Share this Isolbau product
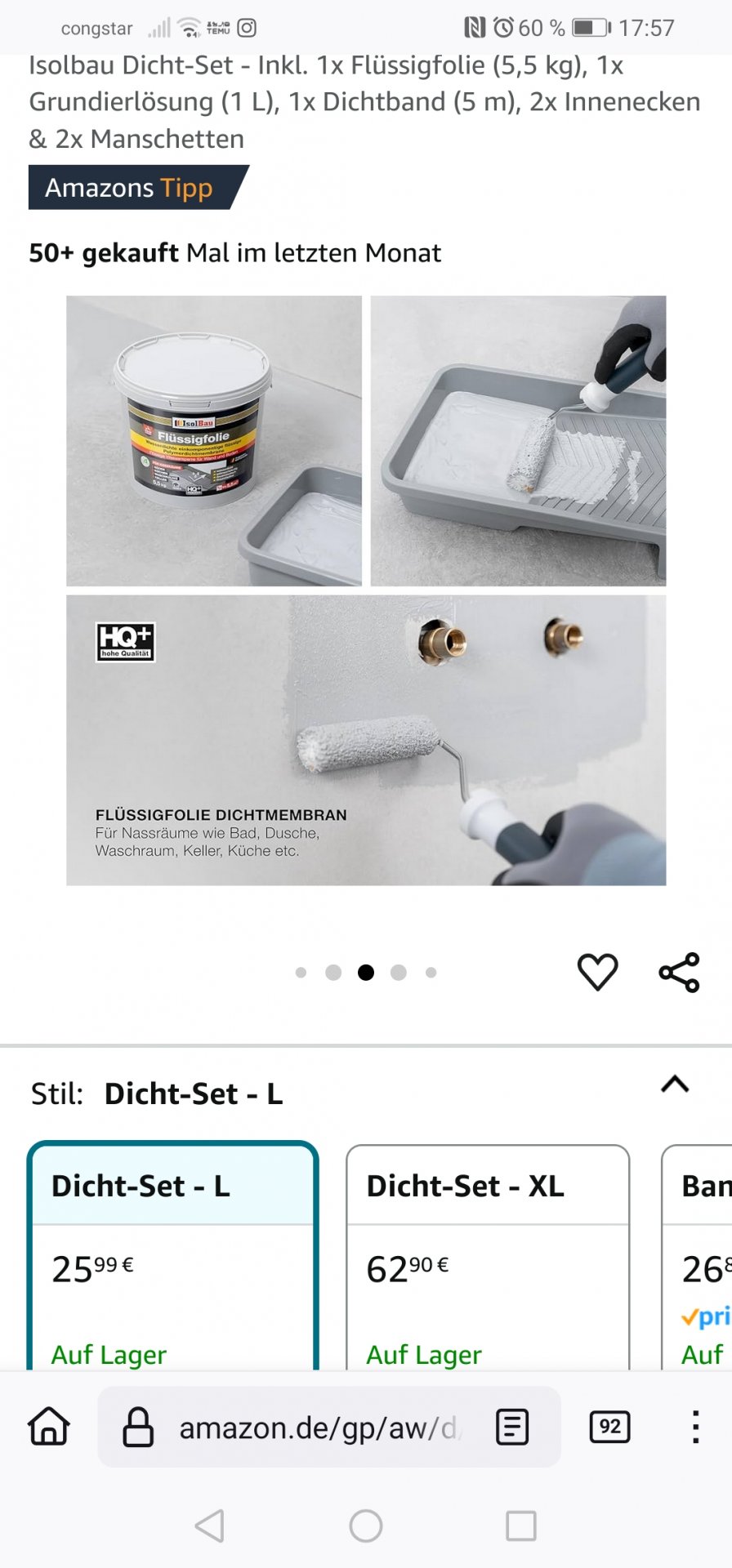732x1568 pixels. click(679, 972)
